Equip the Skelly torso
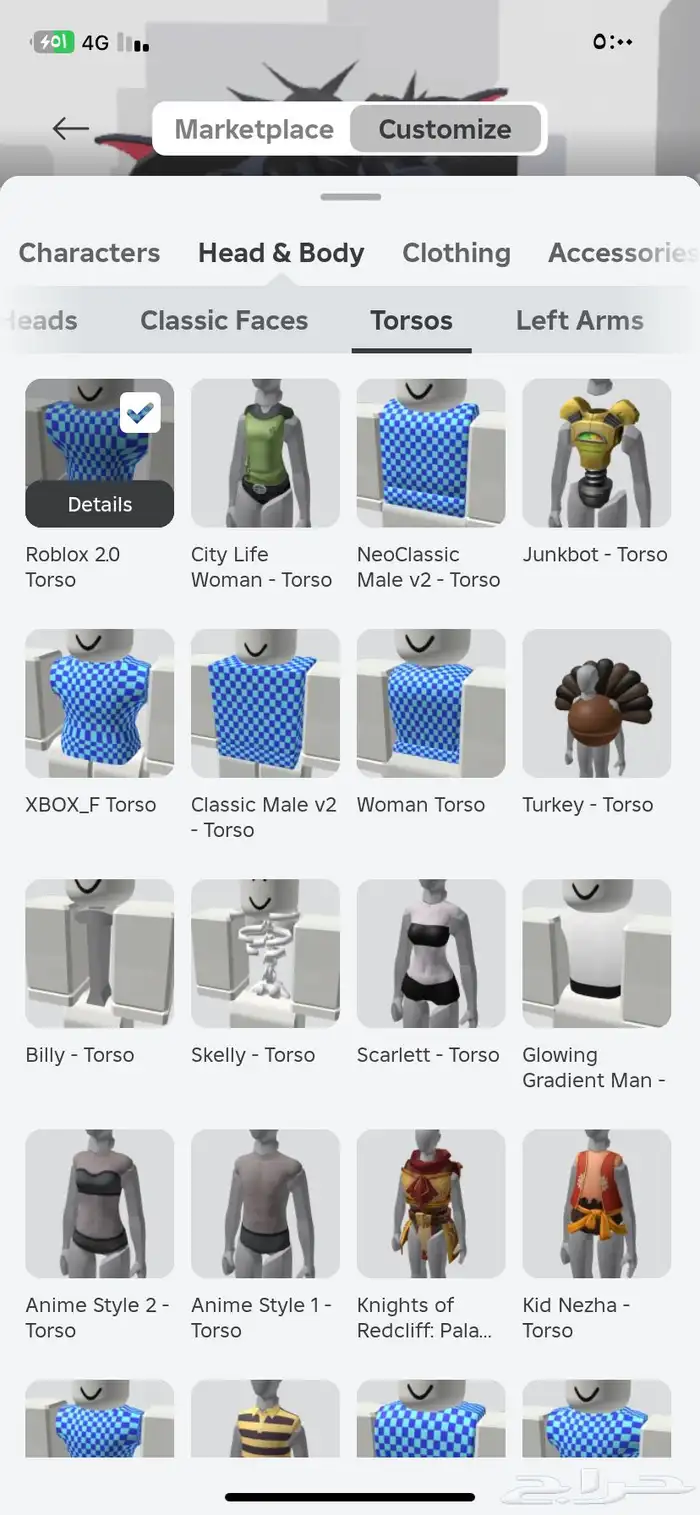Viewport: 700px width, 1515px height. click(265, 953)
